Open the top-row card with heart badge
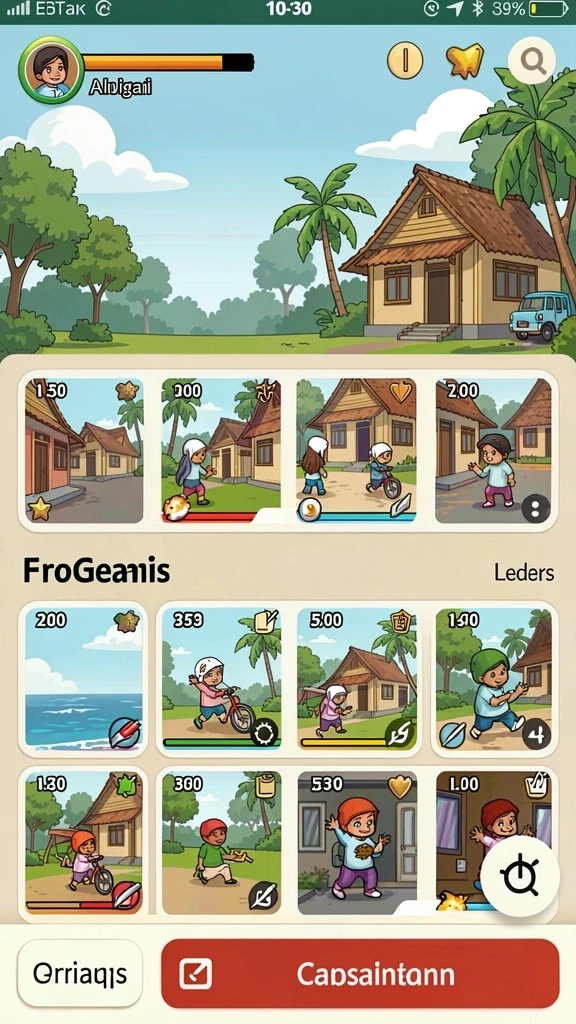The image size is (576, 1024). point(357,450)
